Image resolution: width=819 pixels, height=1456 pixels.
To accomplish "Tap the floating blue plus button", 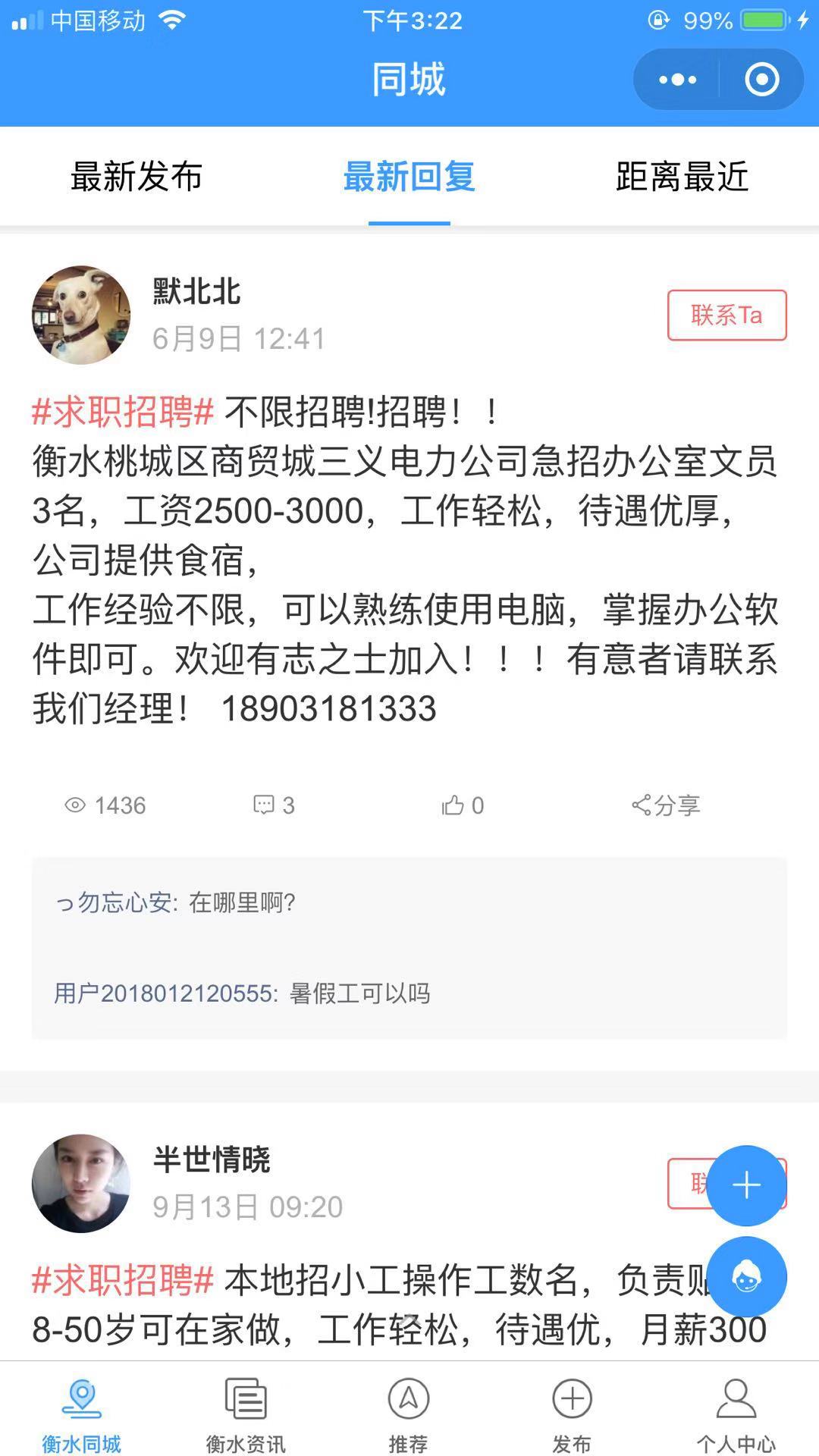I will point(747,1185).
